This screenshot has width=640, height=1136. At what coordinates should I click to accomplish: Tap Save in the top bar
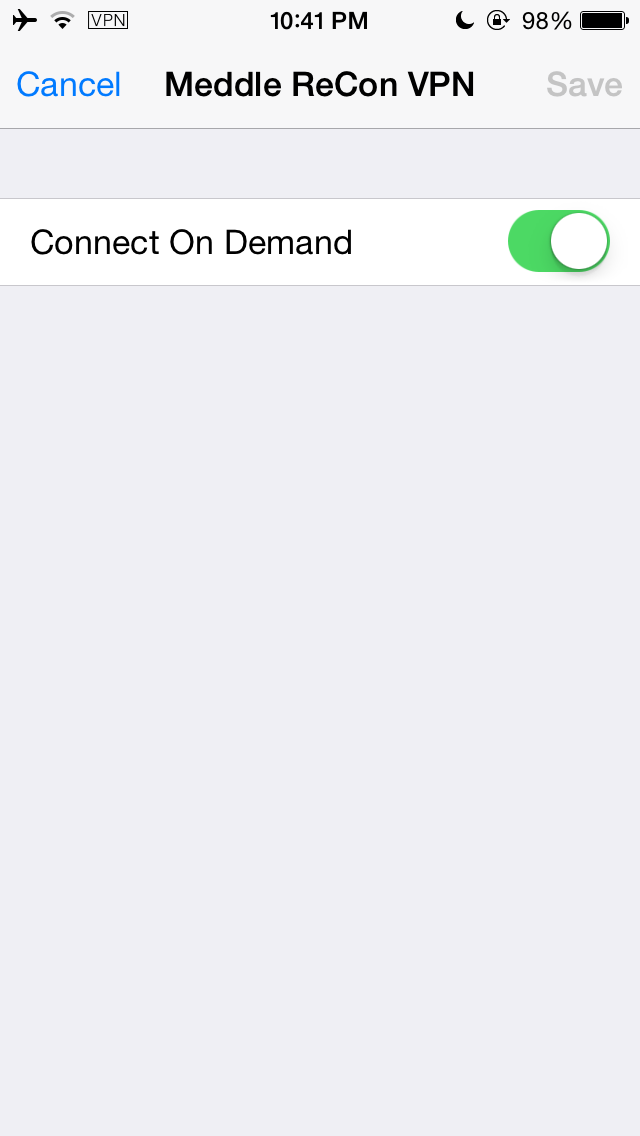[x=584, y=85]
